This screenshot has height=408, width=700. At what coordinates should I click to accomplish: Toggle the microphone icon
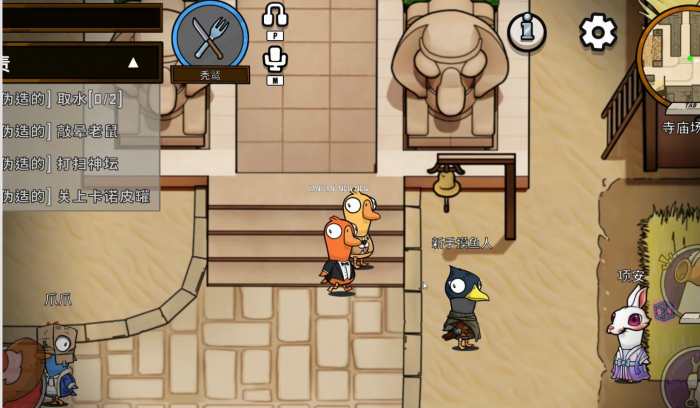[274, 59]
